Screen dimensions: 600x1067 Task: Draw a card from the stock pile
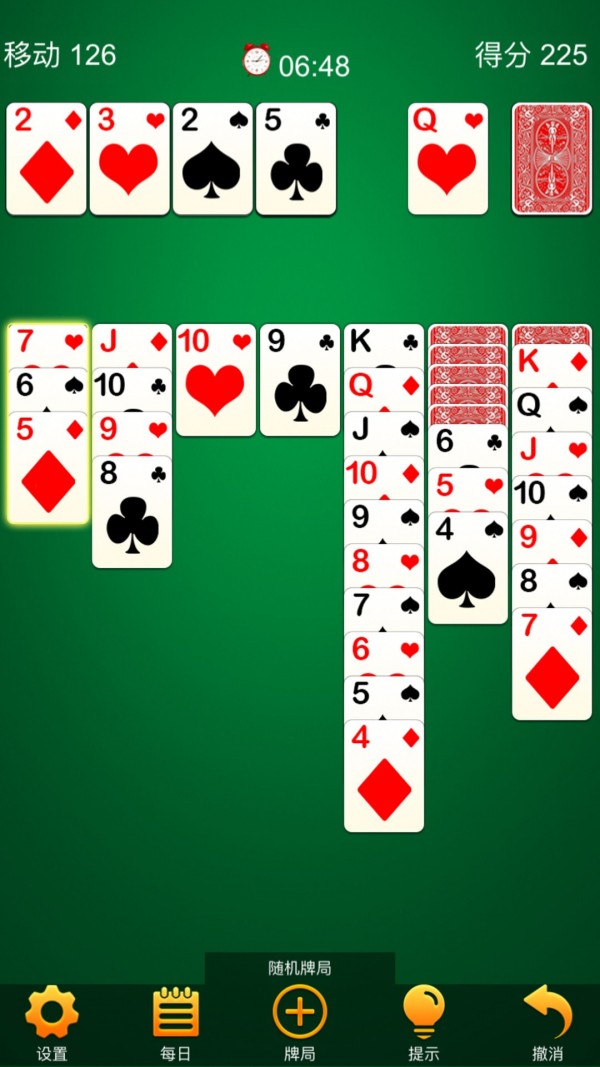point(552,159)
